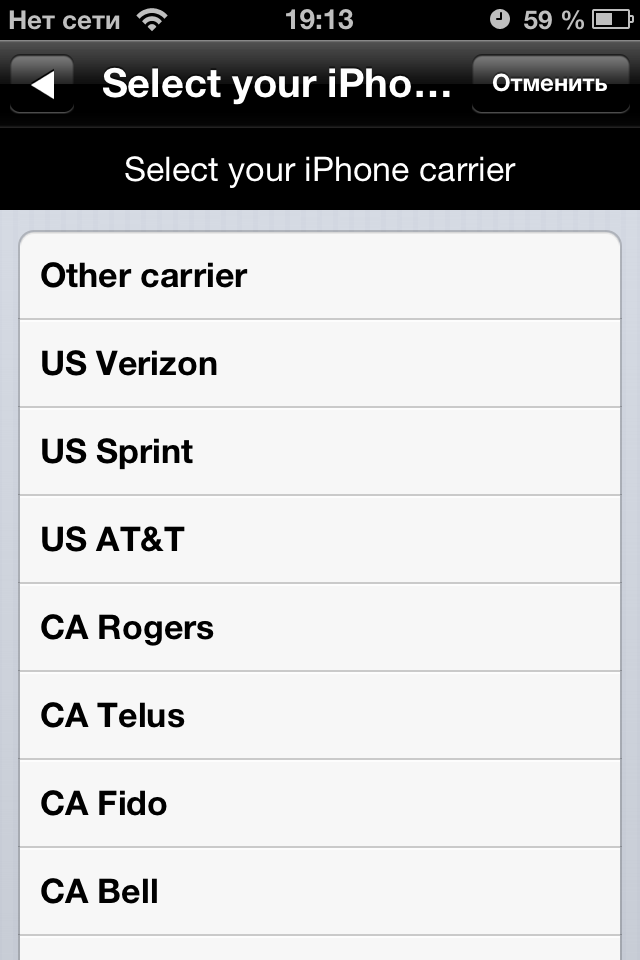This screenshot has width=640, height=960.
Task: Pick CA Fido carrier
Action: click(320, 804)
